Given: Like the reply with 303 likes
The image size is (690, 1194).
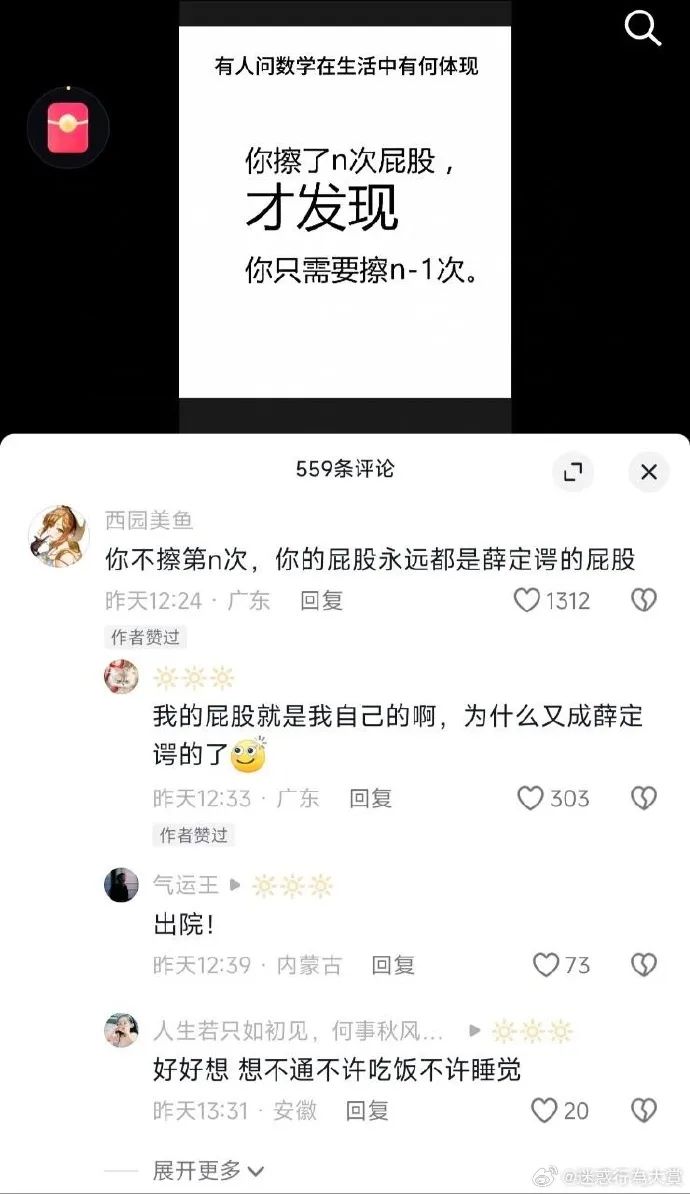Looking at the screenshot, I should [530, 798].
